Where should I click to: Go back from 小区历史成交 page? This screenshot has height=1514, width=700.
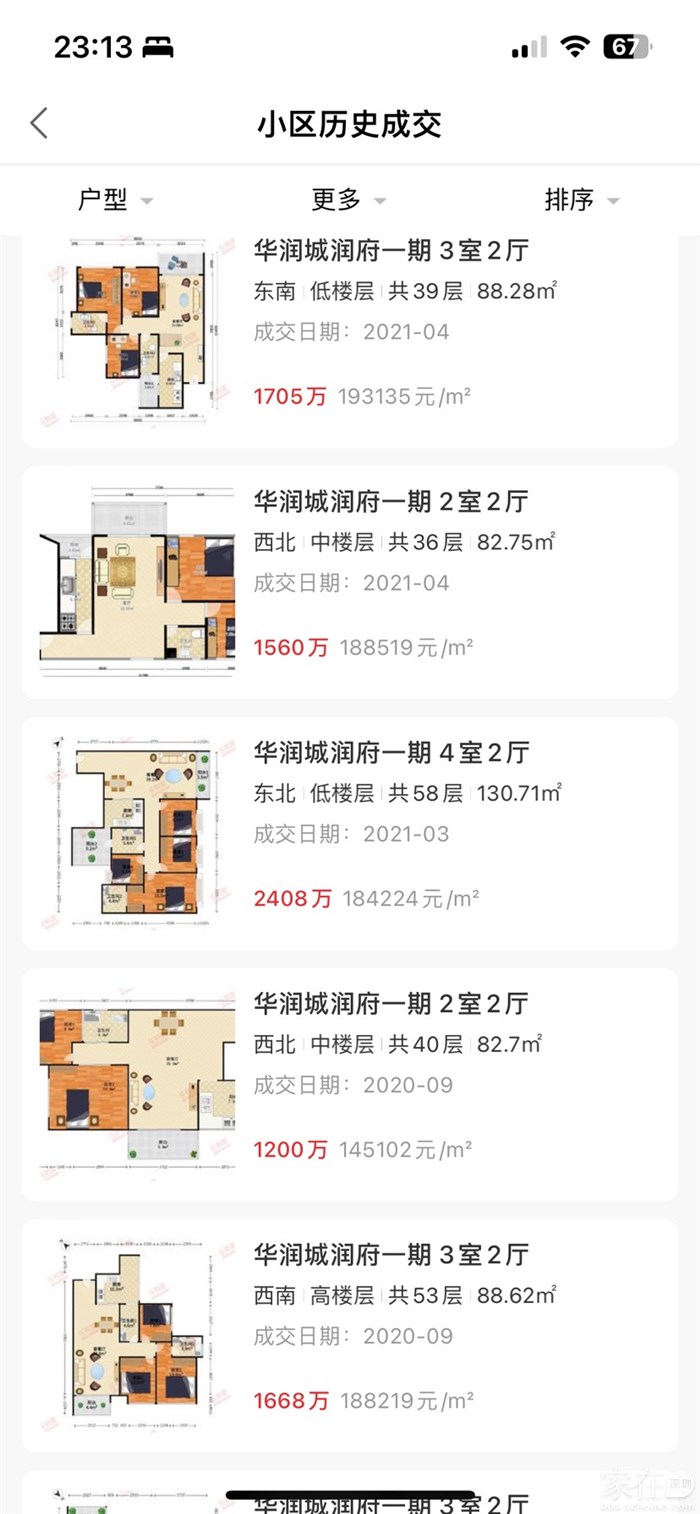coord(39,124)
